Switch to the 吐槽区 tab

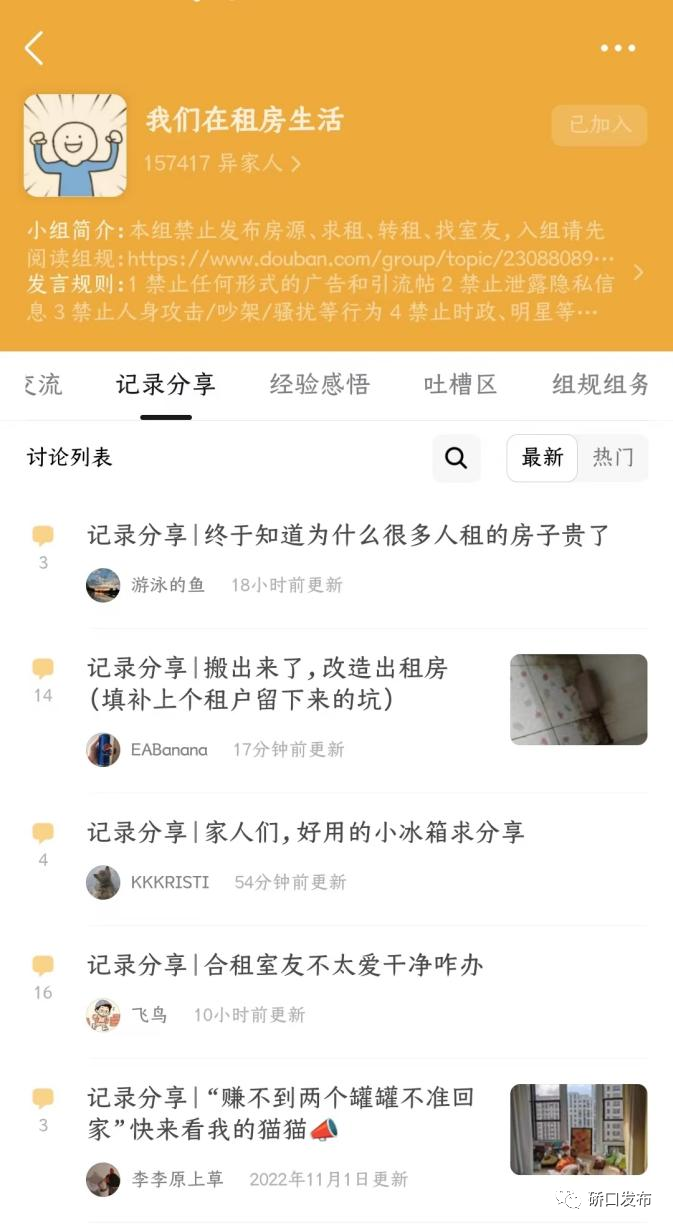point(460,384)
